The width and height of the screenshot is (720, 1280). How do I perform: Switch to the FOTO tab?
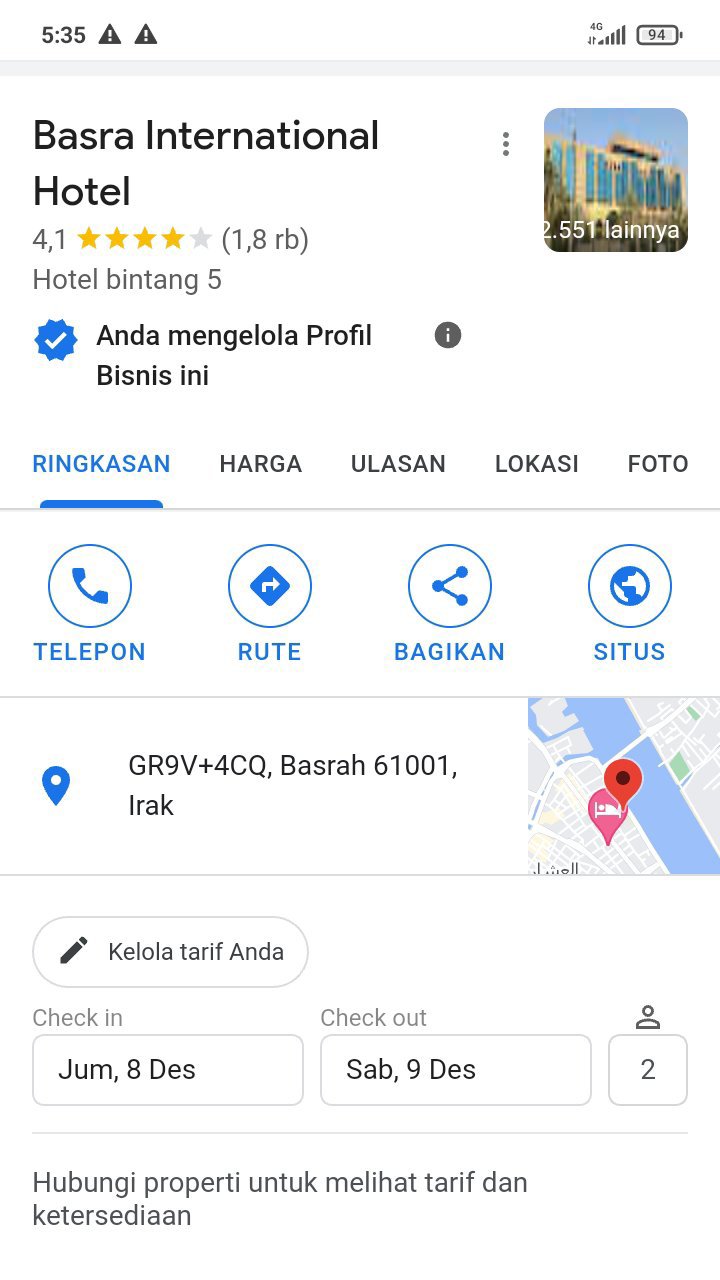657,464
